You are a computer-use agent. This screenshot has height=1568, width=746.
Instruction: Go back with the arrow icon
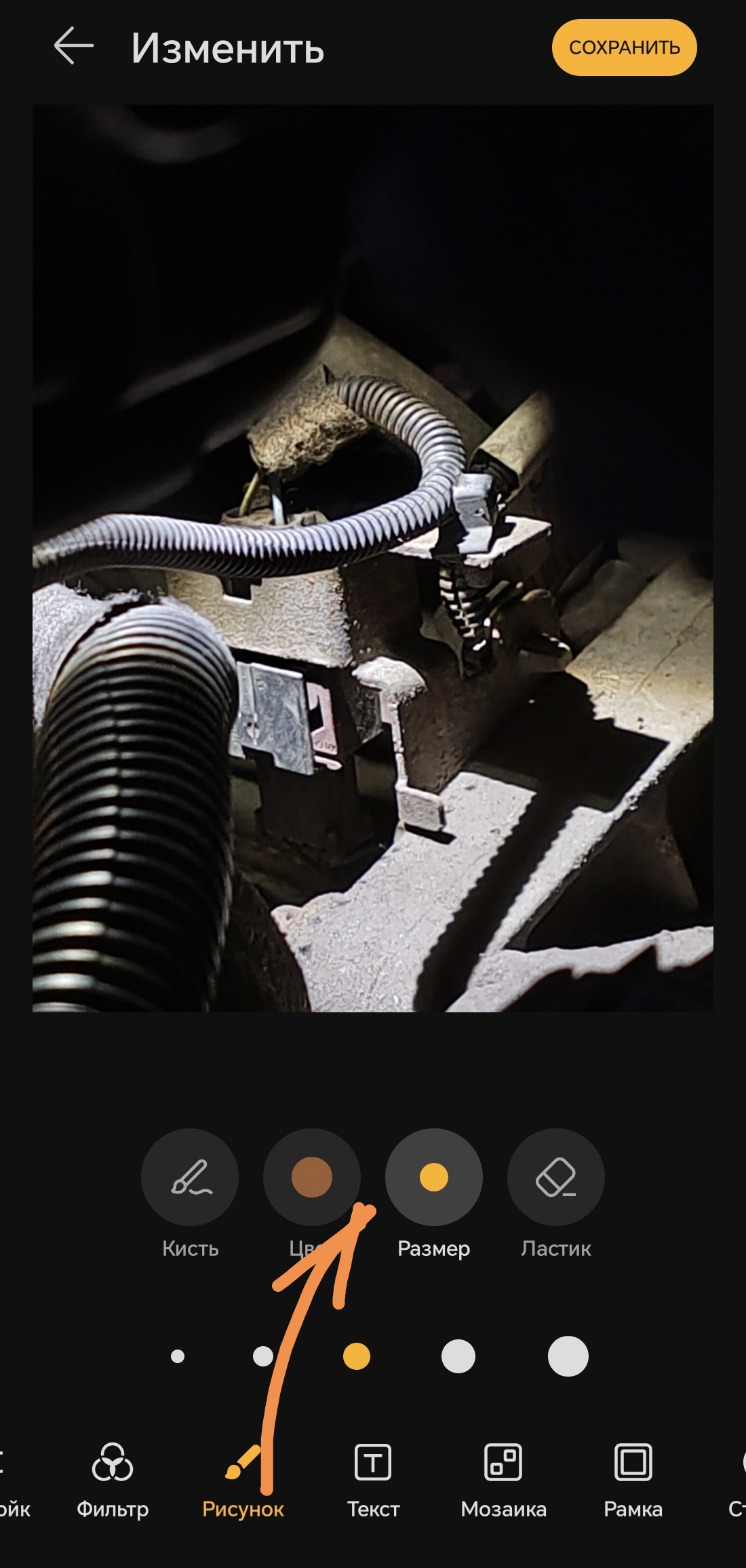(x=73, y=47)
